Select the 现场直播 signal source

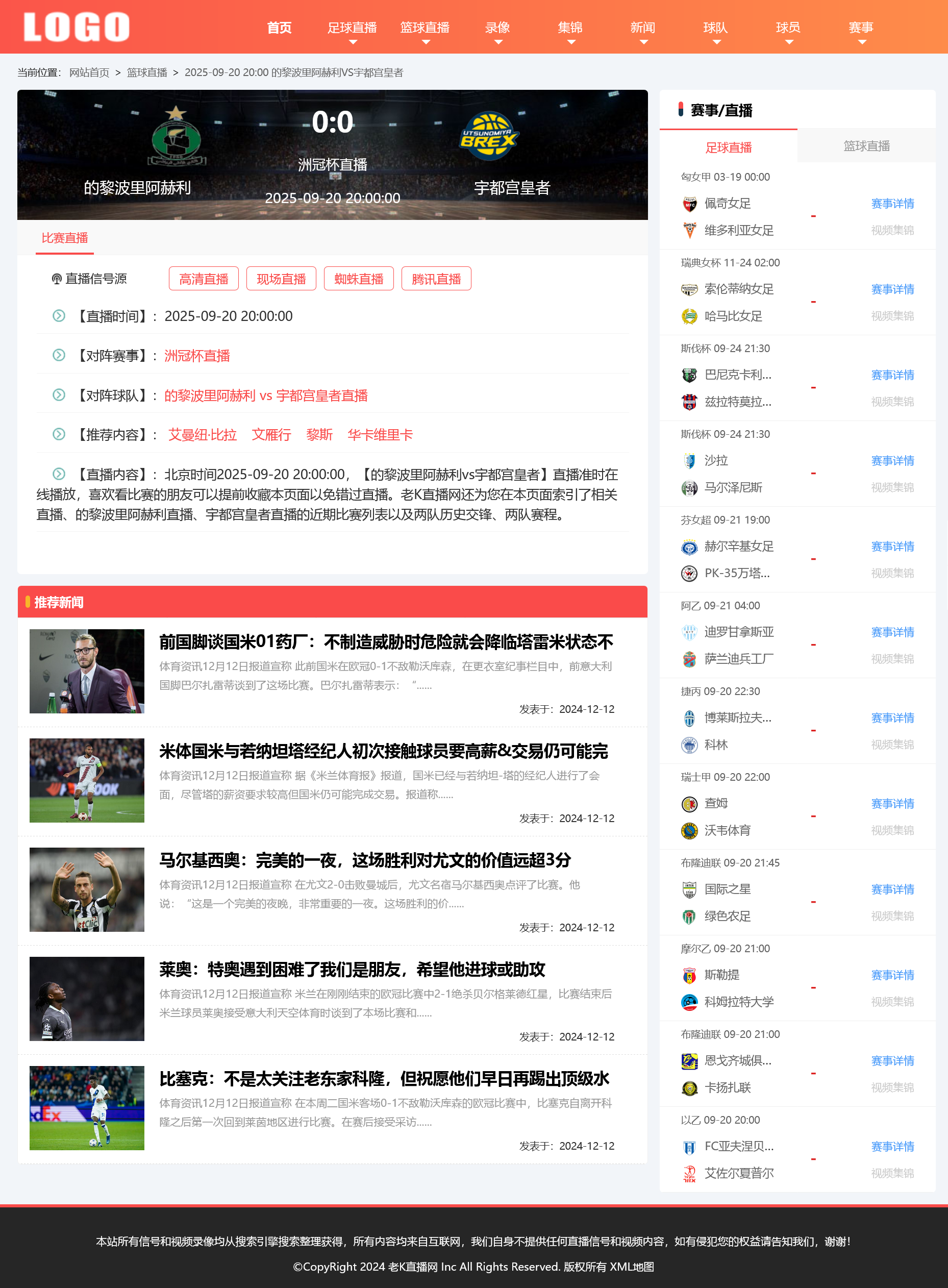tap(281, 279)
